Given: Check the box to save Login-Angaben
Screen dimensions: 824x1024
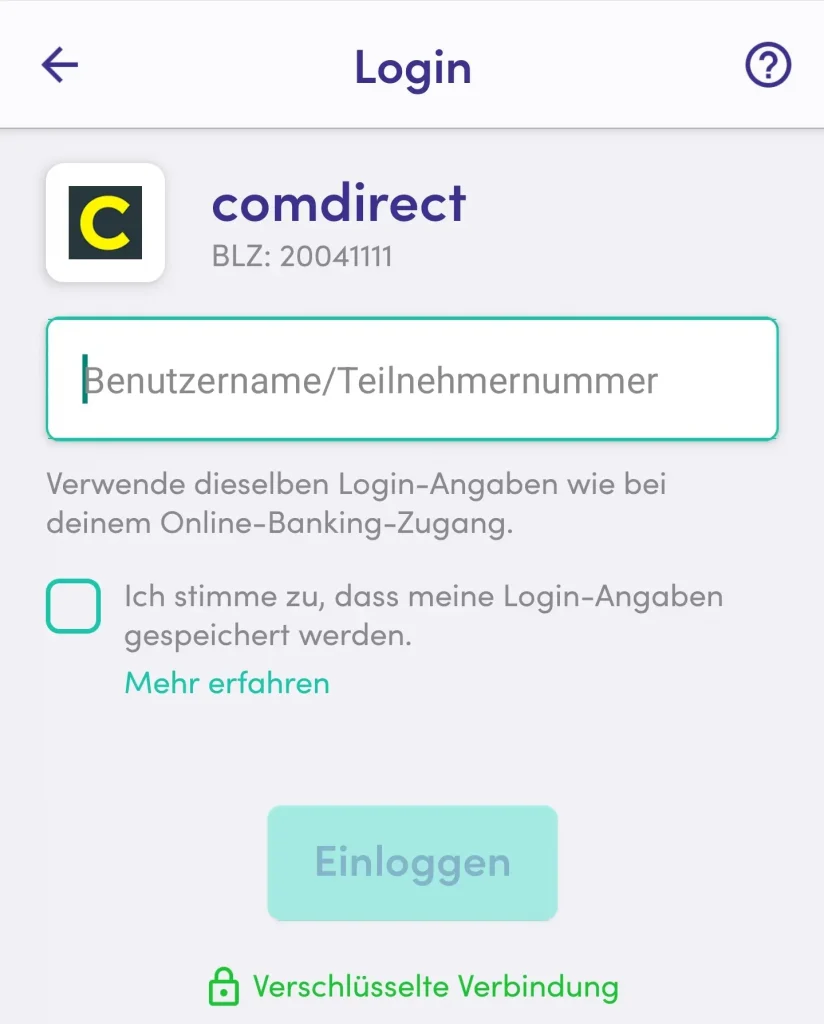Looking at the screenshot, I should coord(74,606).
